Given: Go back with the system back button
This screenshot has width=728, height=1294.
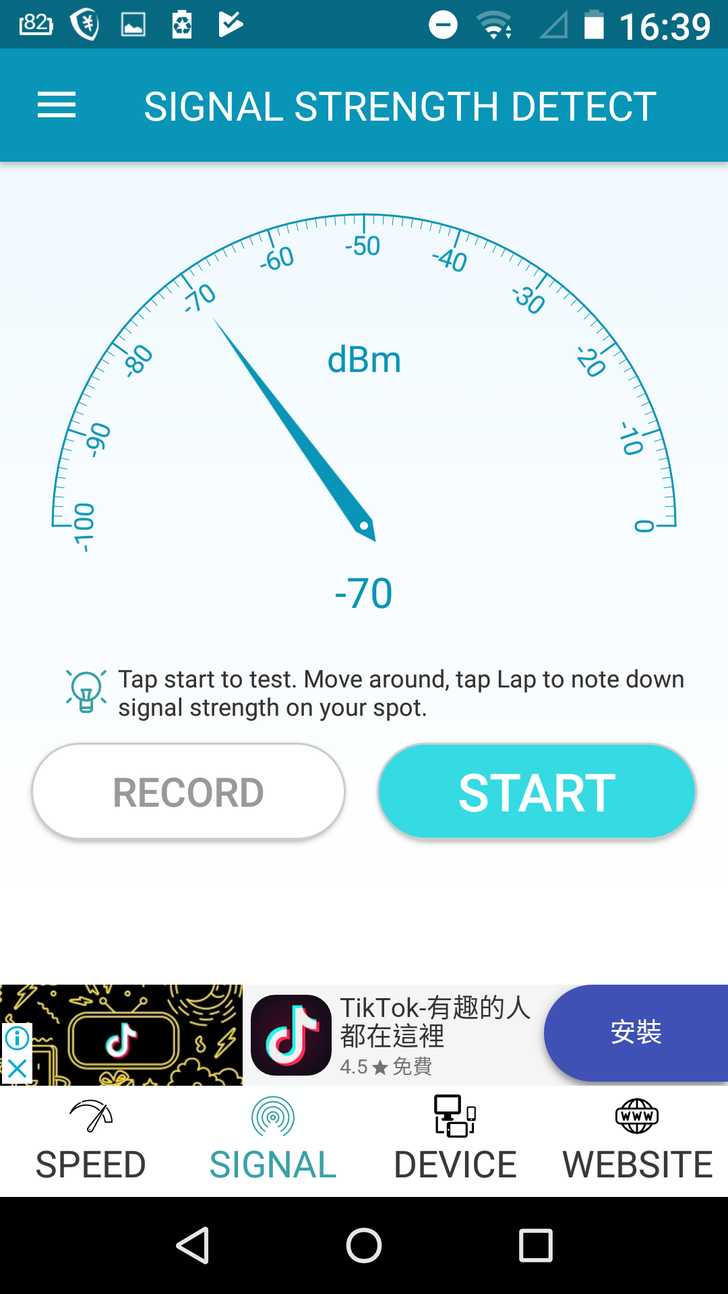Looking at the screenshot, I should [x=192, y=1245].
